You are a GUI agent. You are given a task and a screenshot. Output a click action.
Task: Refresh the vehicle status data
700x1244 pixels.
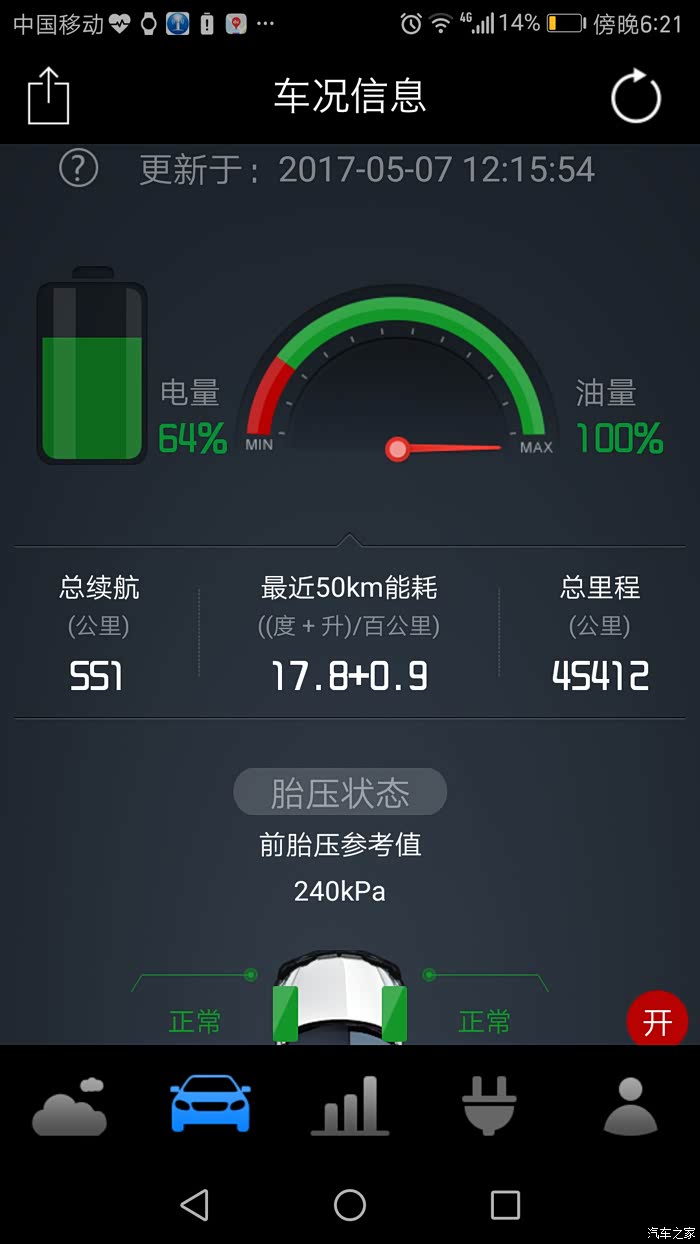pyautogui.click(x=636, y=97)
